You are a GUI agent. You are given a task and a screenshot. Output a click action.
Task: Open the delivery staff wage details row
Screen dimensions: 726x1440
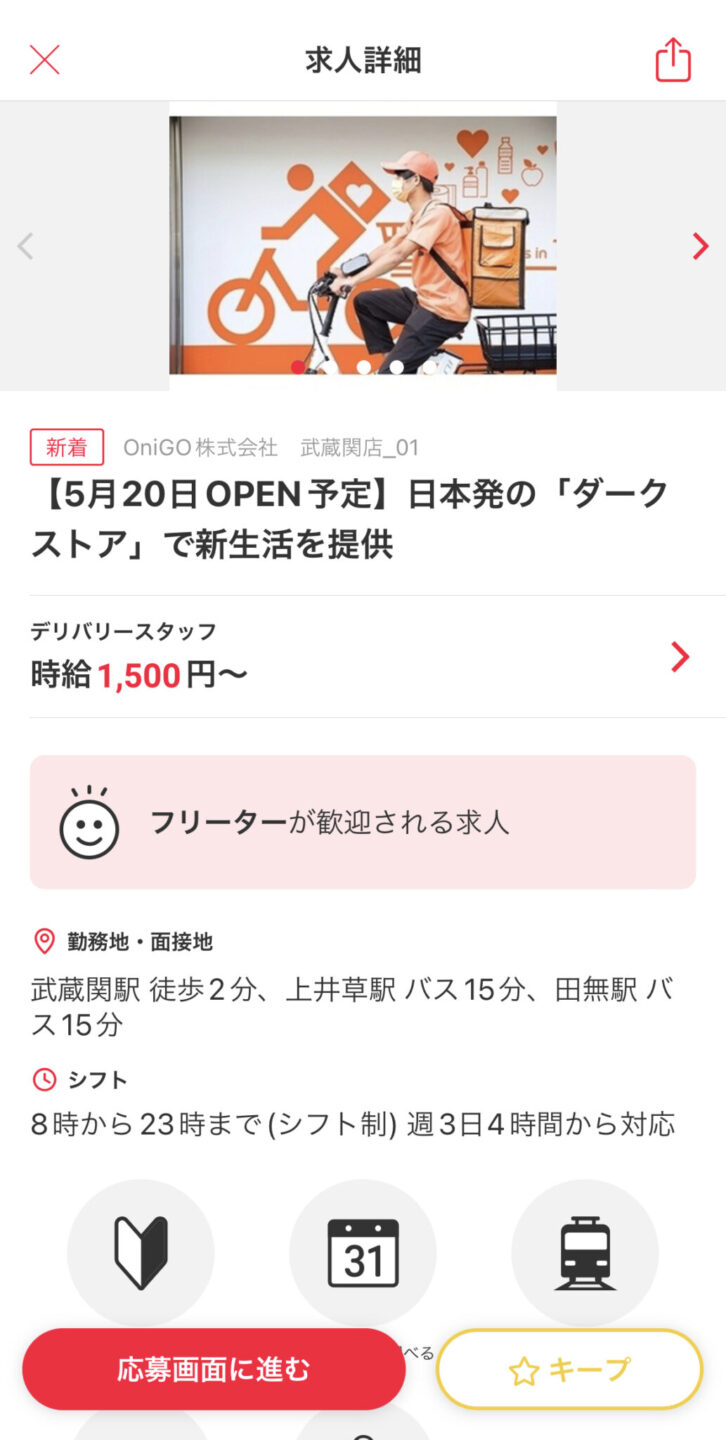[362, 657]
